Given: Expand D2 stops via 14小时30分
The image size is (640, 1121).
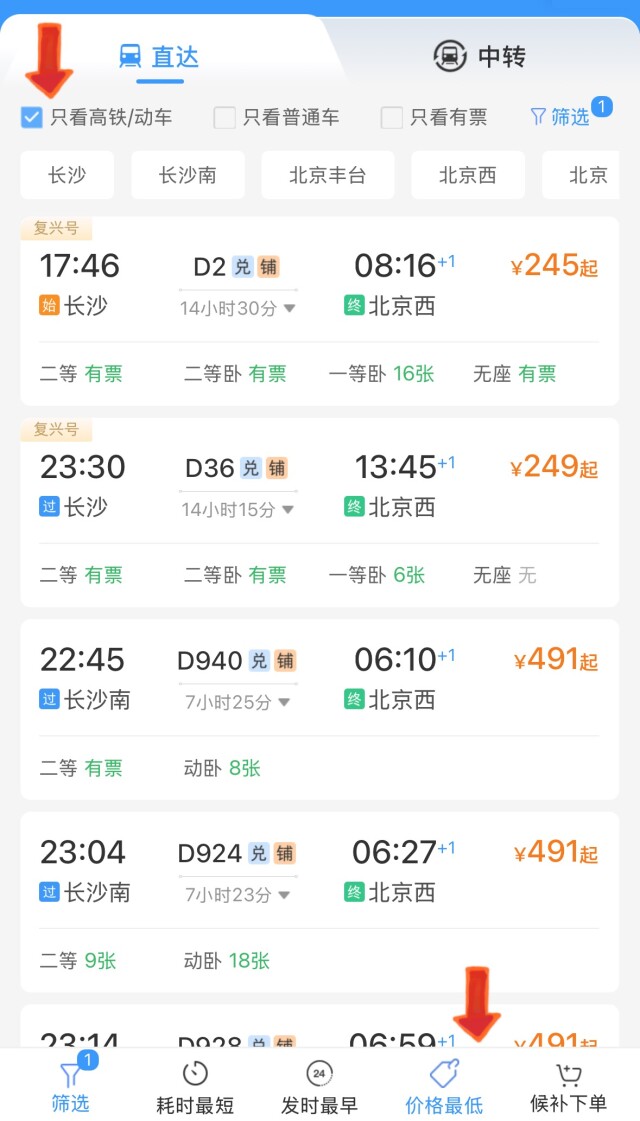Looking at the screenshot, I should click(x=238, y=309).
